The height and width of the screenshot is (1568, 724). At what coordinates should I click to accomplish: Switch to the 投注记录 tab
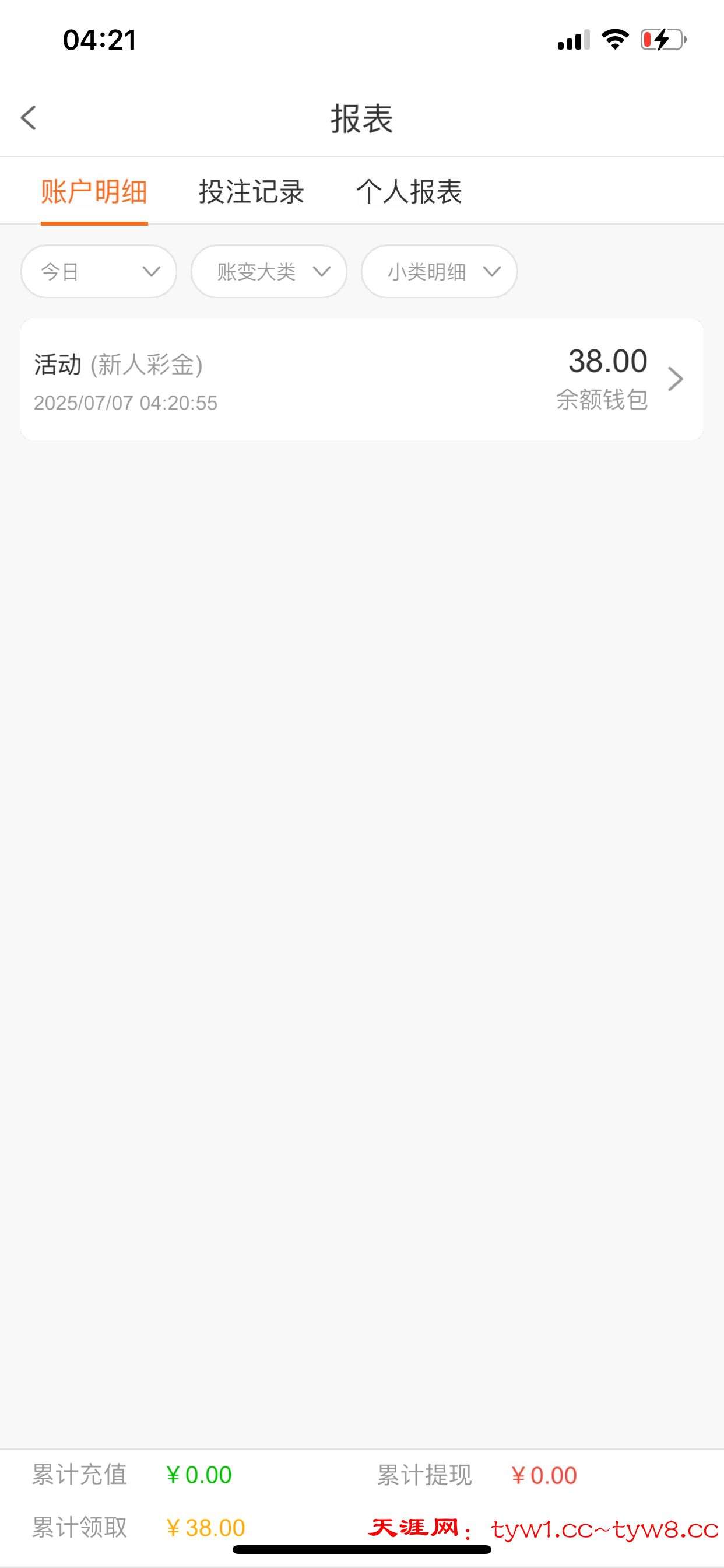coord(251,192)
